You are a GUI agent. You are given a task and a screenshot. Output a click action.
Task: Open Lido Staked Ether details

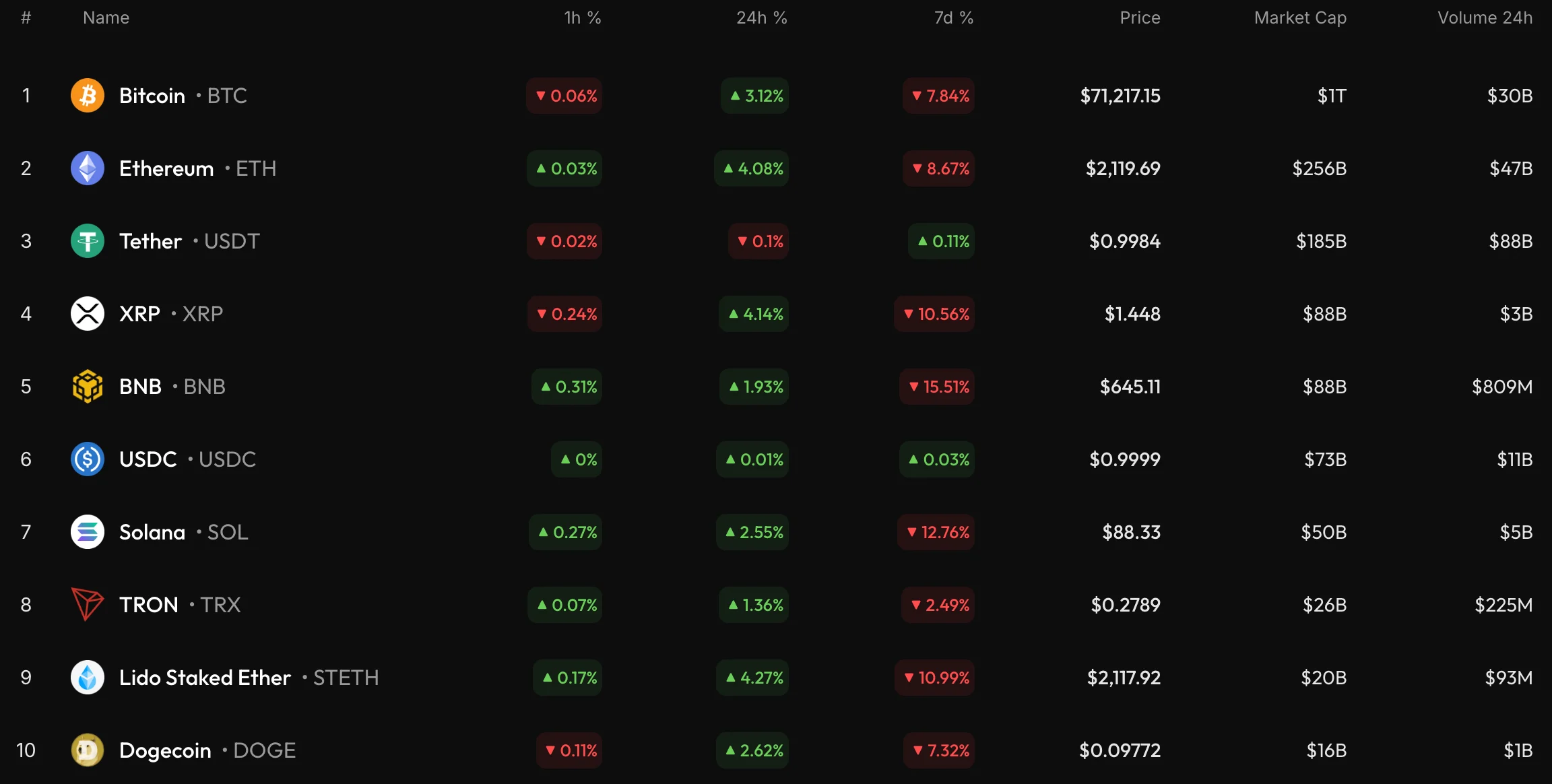coord(205,678)
